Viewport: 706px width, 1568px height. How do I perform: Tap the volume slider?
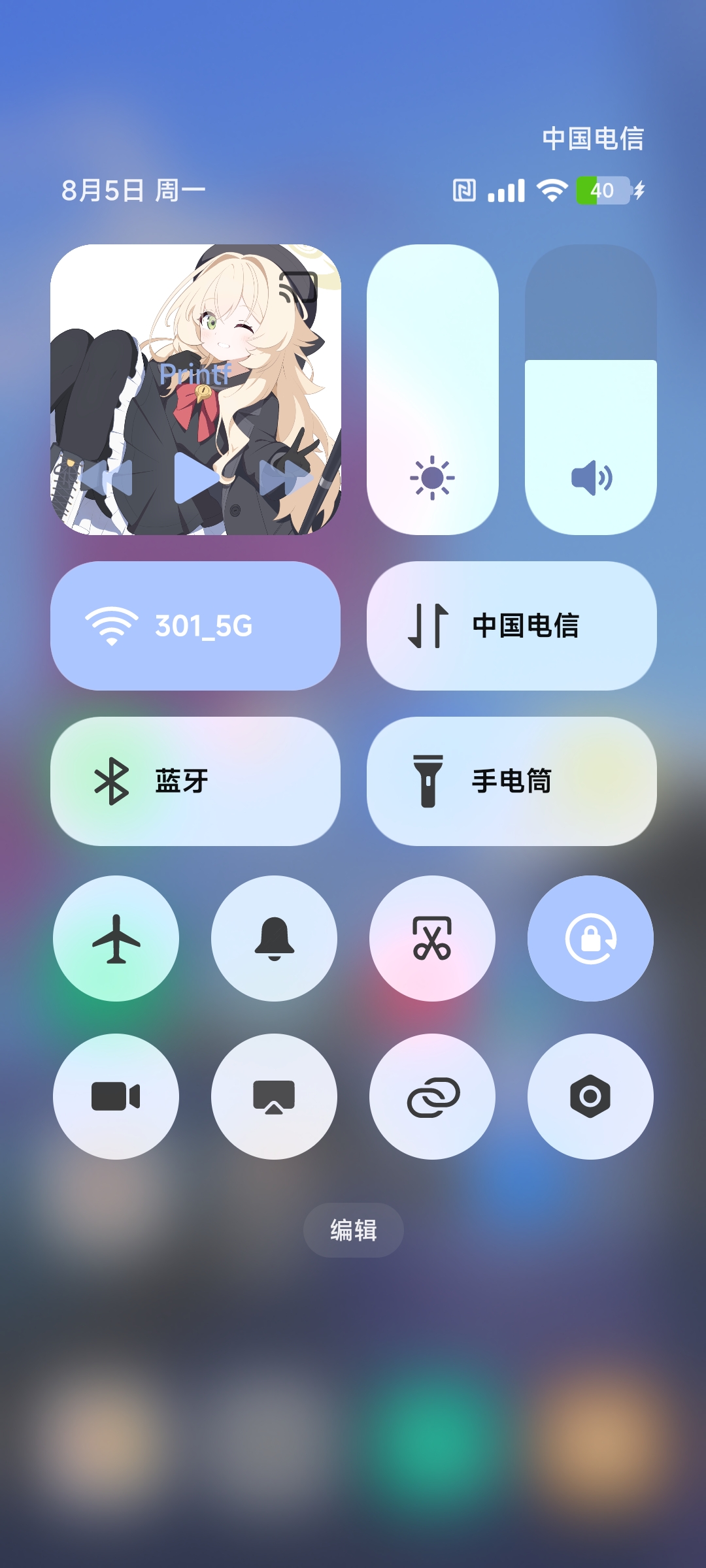[590, 389]
